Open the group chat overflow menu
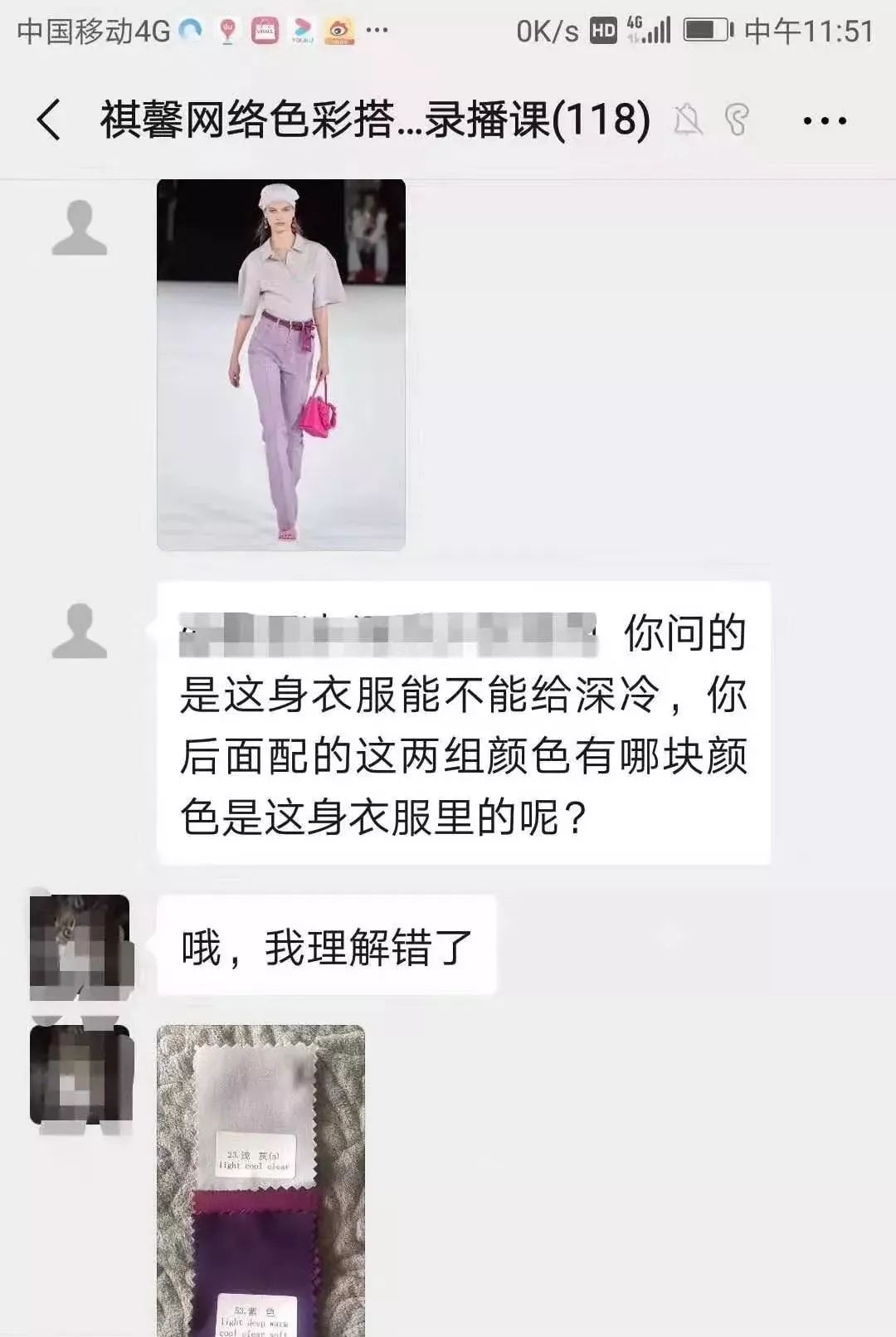The width and height of the screenshot is (896, 1337). click(824, 120)
